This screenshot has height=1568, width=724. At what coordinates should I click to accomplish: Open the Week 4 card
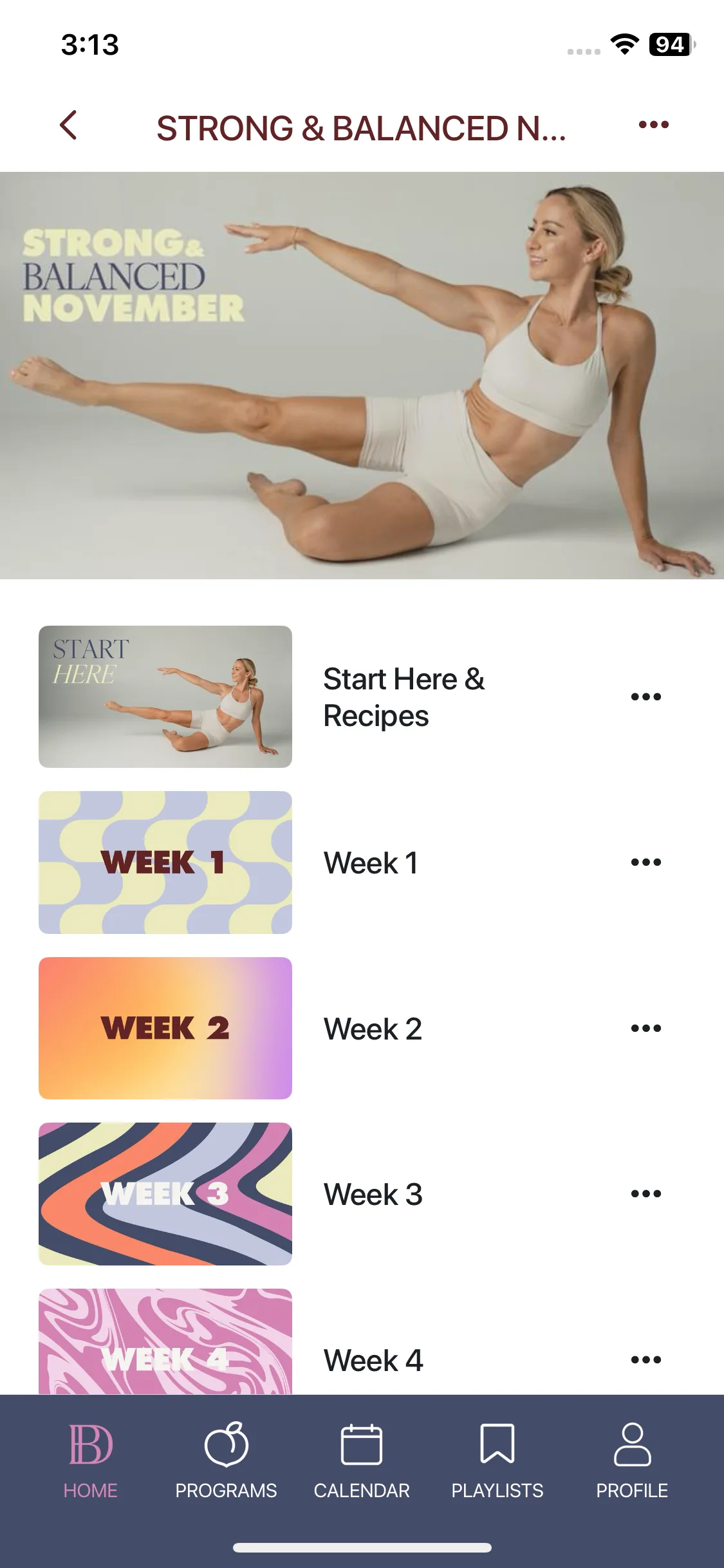(x=165, y=1342)
